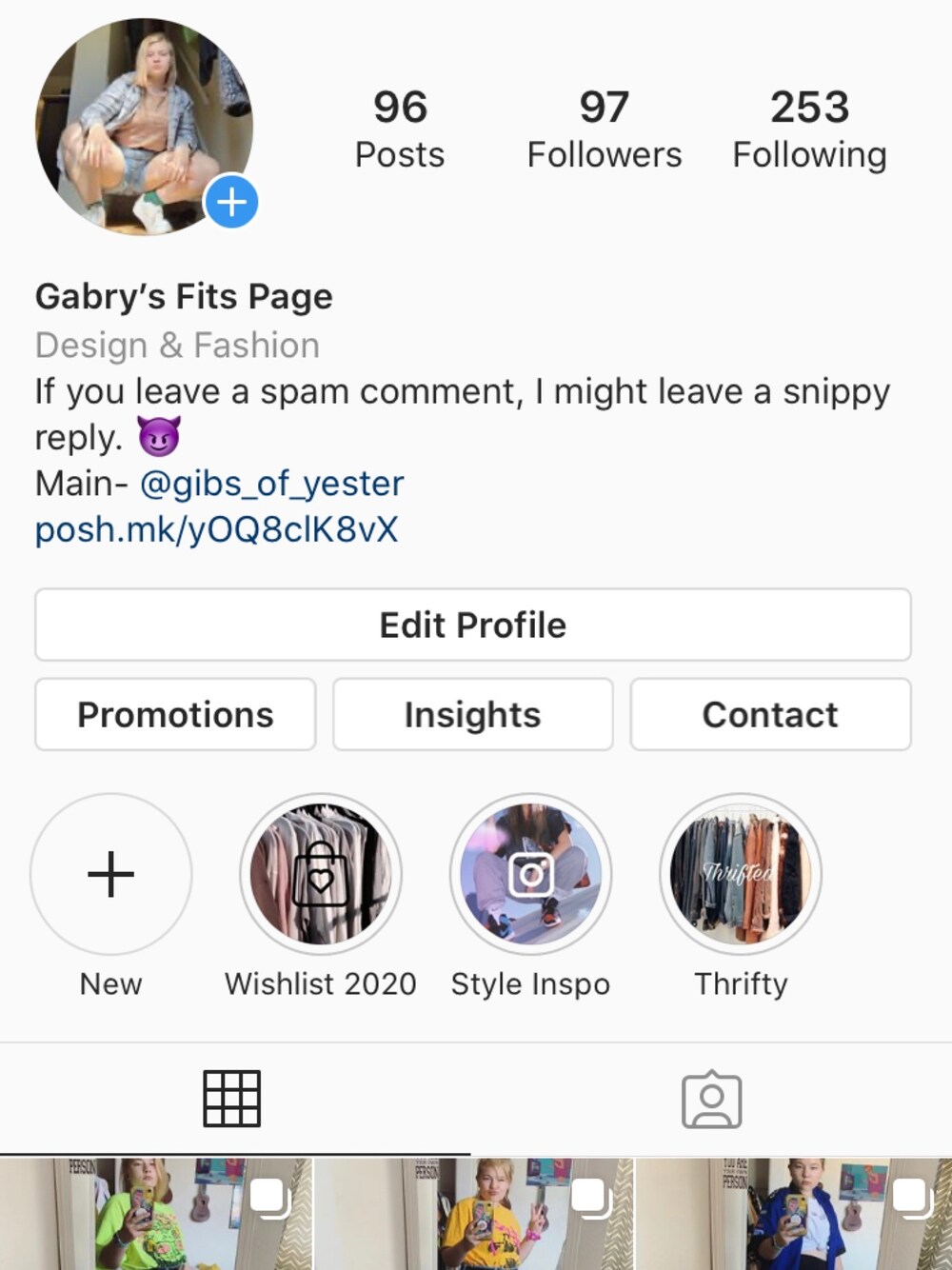This screenshot has width=952, height=1270.
Task: Open the post with yellow shirt
Action: (x=473, y=1214)
